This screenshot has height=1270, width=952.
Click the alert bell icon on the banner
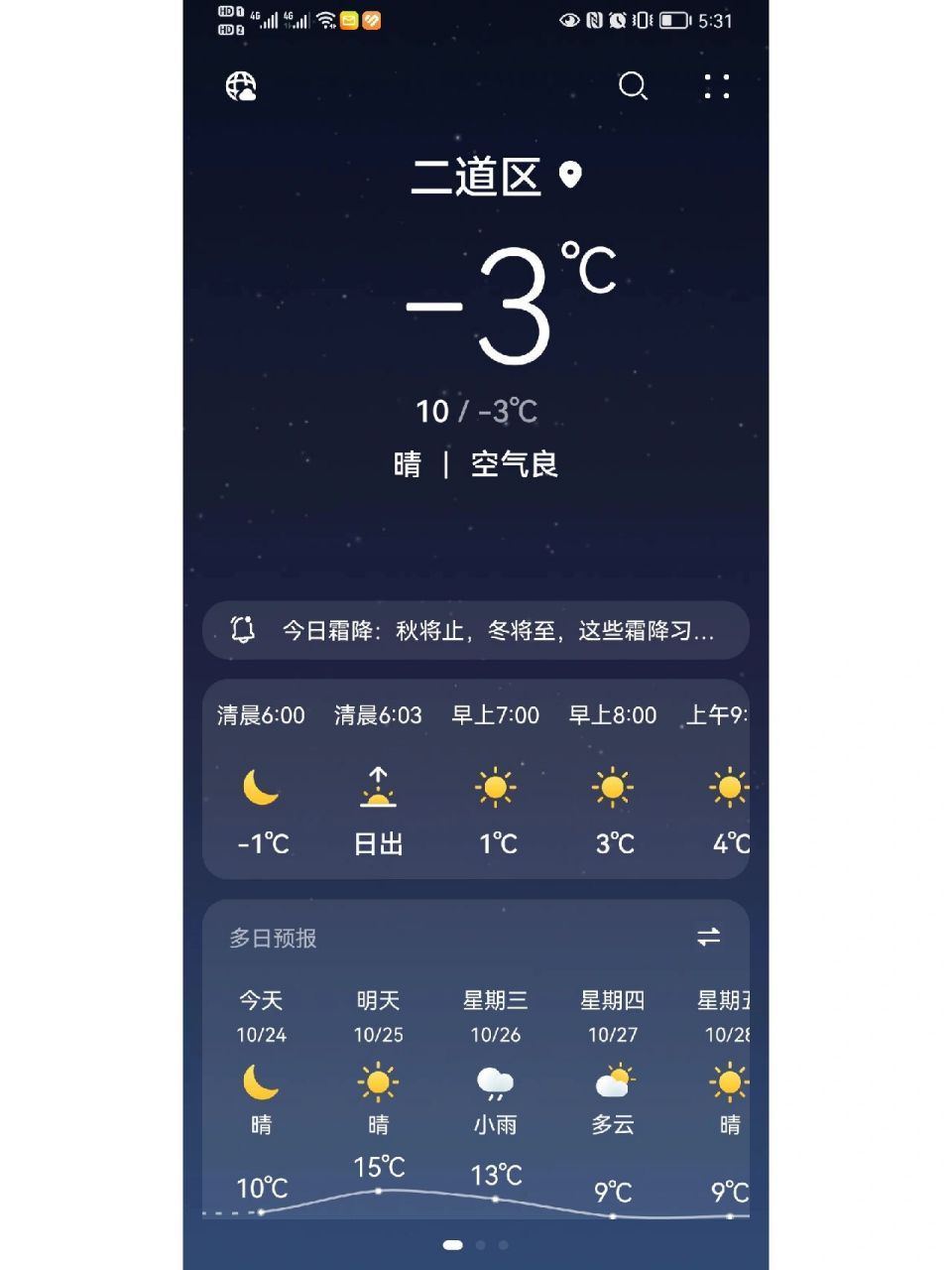(x=242, y=629)
